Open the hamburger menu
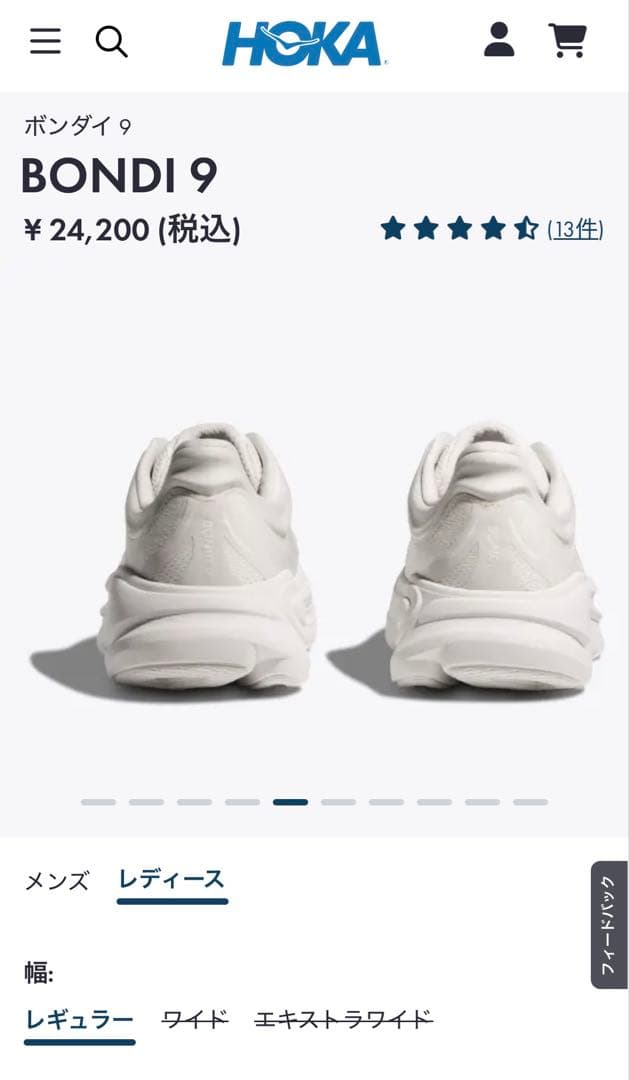 (x=45, y=41)
